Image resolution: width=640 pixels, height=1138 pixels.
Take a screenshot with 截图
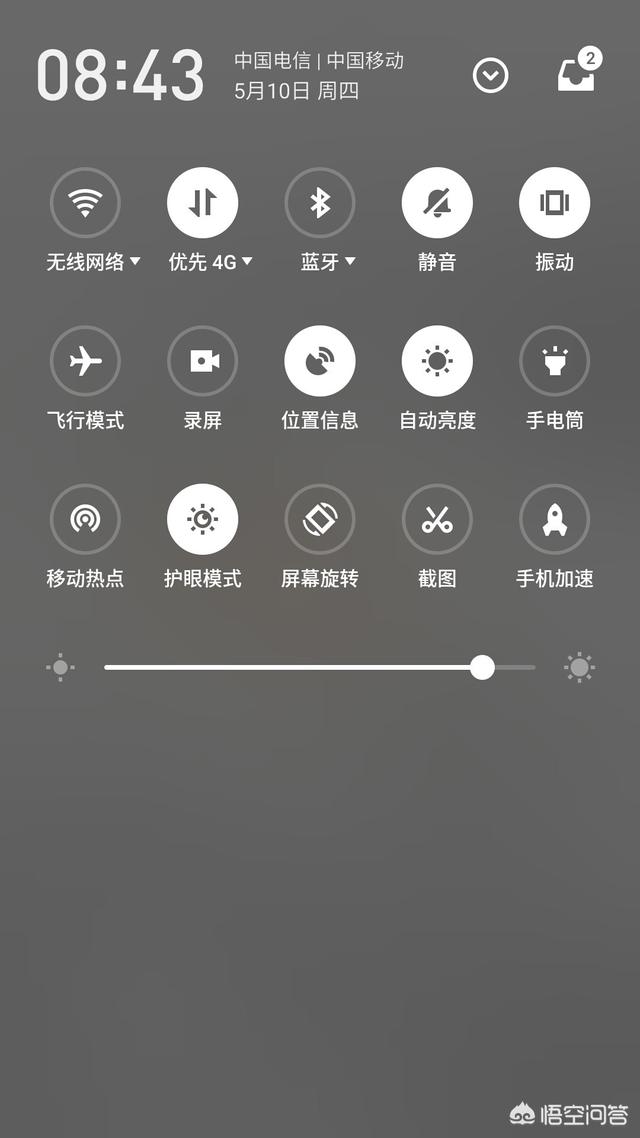coord(437,519)
